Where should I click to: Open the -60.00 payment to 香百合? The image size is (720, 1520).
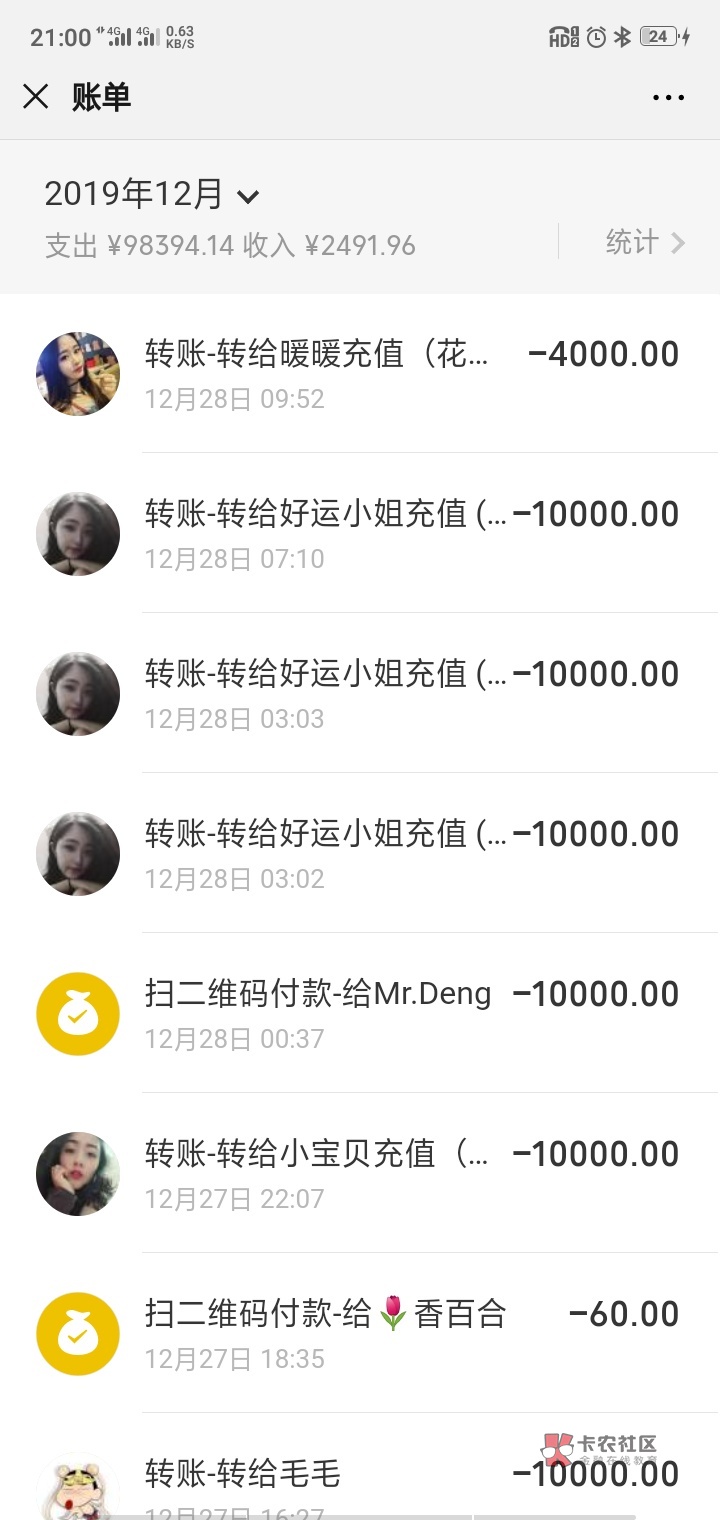click(360, 1333)
